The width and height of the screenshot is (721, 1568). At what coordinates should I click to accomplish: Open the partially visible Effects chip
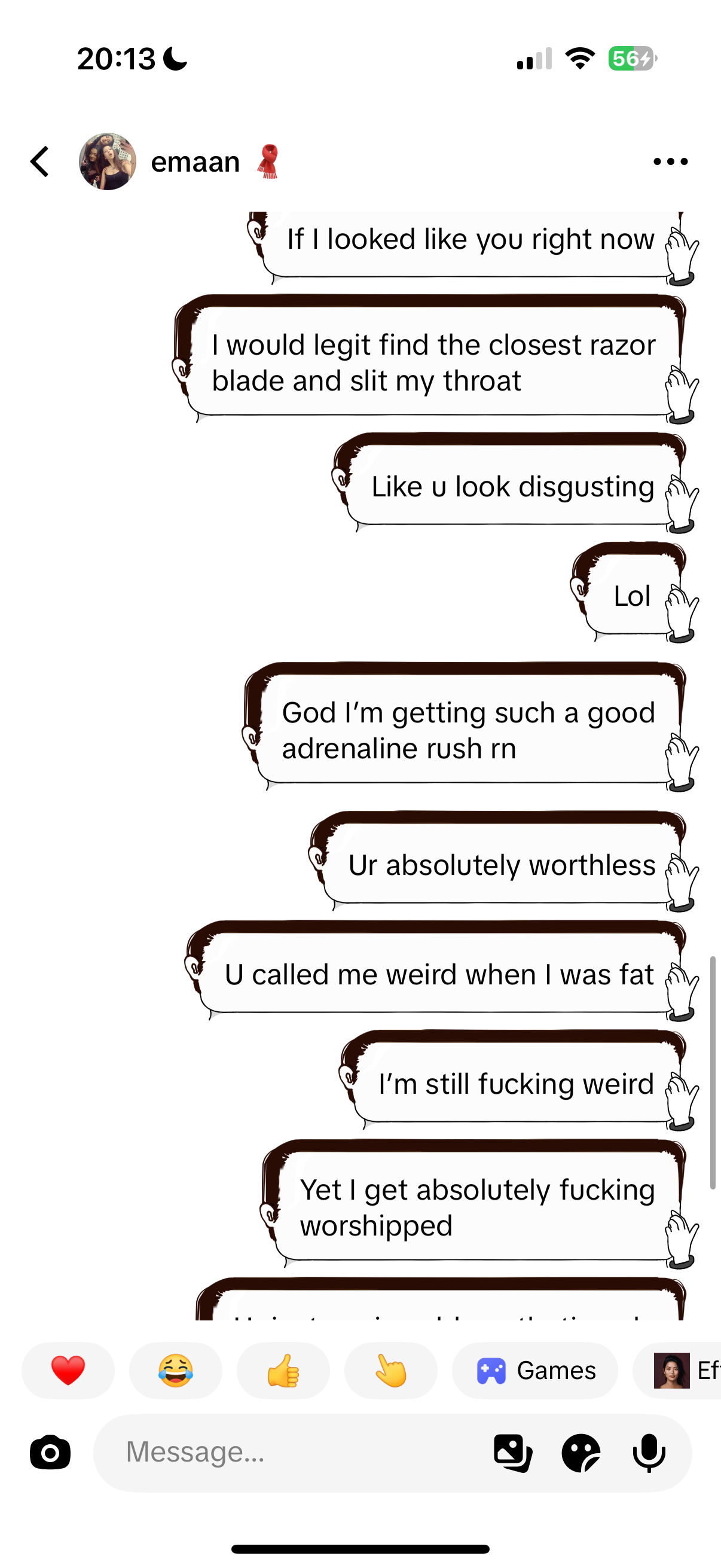pyautogui.click(x=677, y=1371)
